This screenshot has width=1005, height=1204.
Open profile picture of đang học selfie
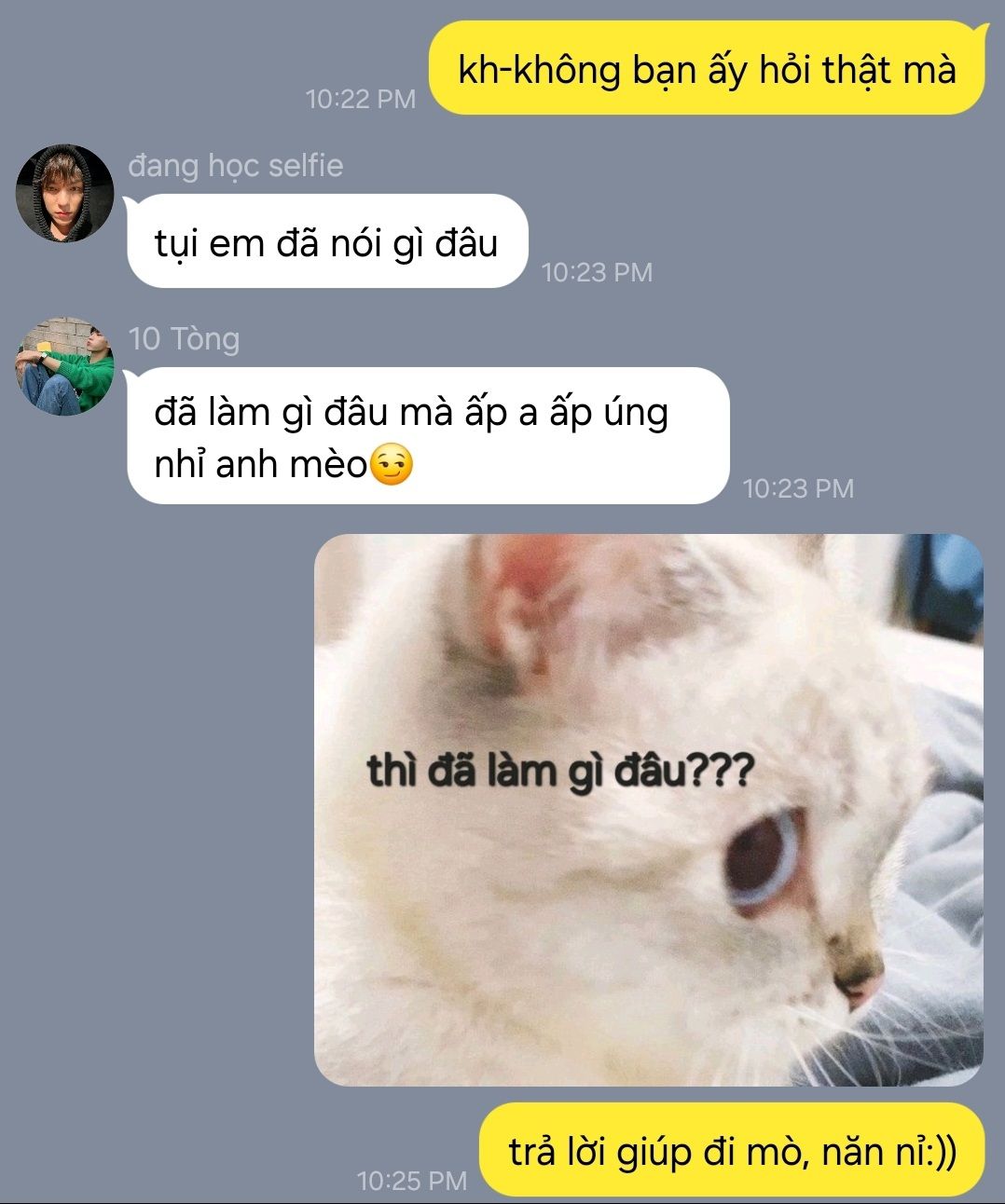(x=64, y=194)
